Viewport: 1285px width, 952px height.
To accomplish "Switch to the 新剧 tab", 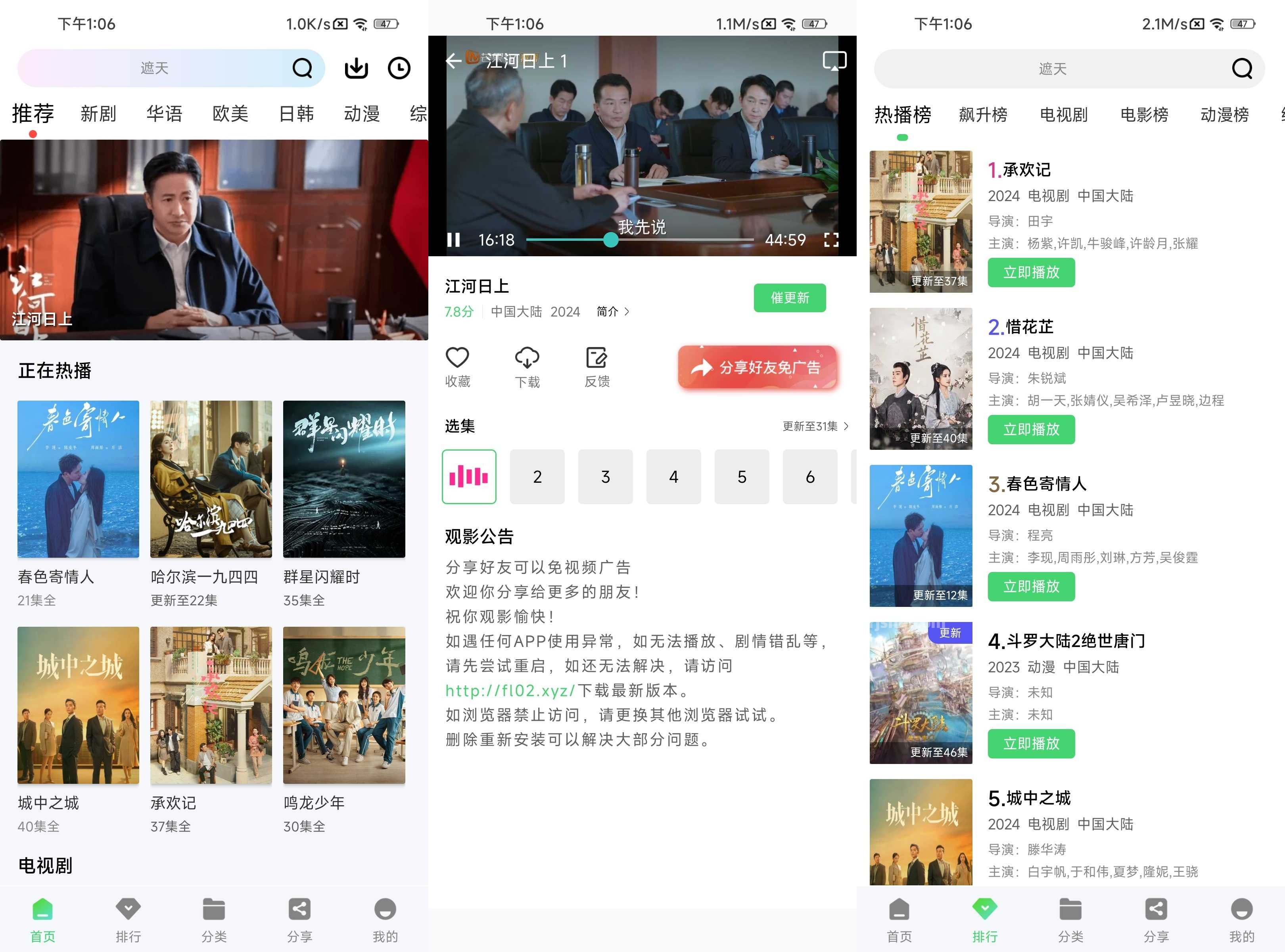I will (x=98, y=114).
